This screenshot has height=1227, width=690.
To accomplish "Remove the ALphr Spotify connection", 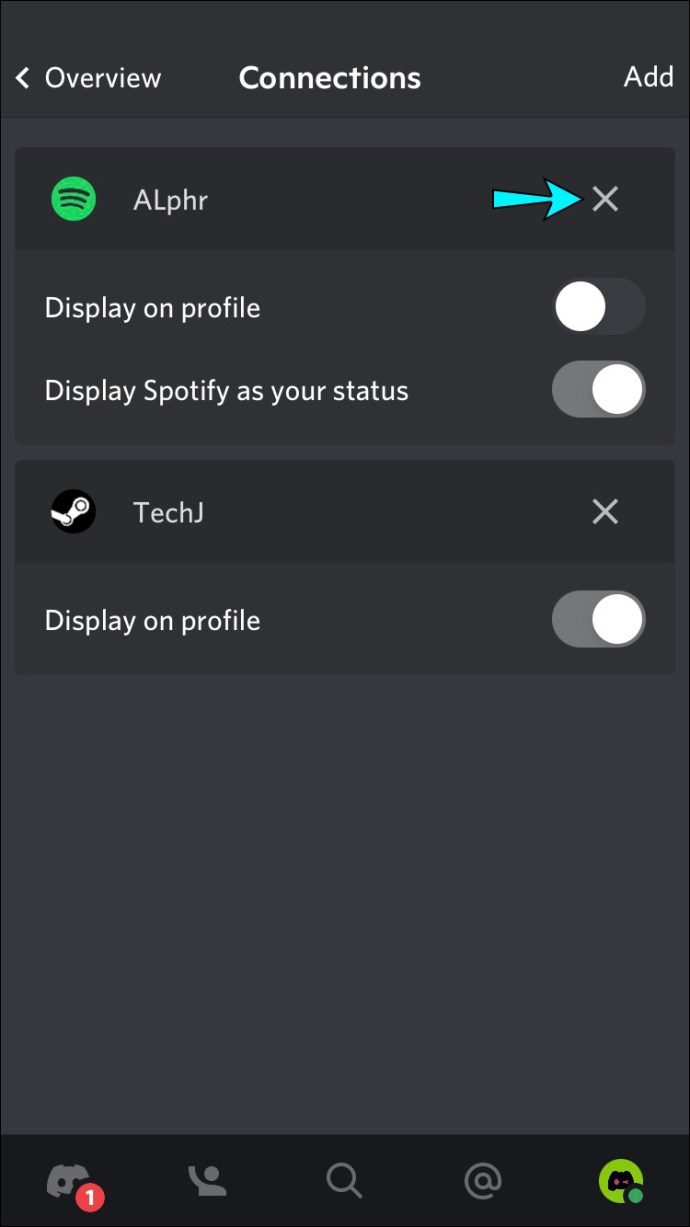I will click(605, 199).
